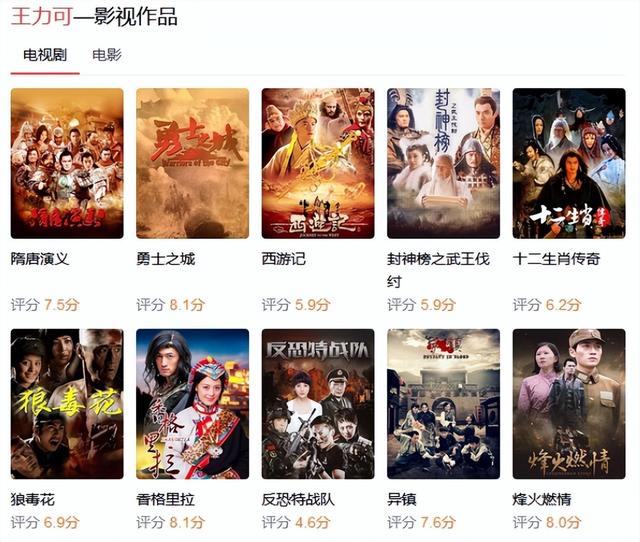Open the 狼毒花 series card
The height and width of the screenshot is (542, 640).
click(67, 404)
